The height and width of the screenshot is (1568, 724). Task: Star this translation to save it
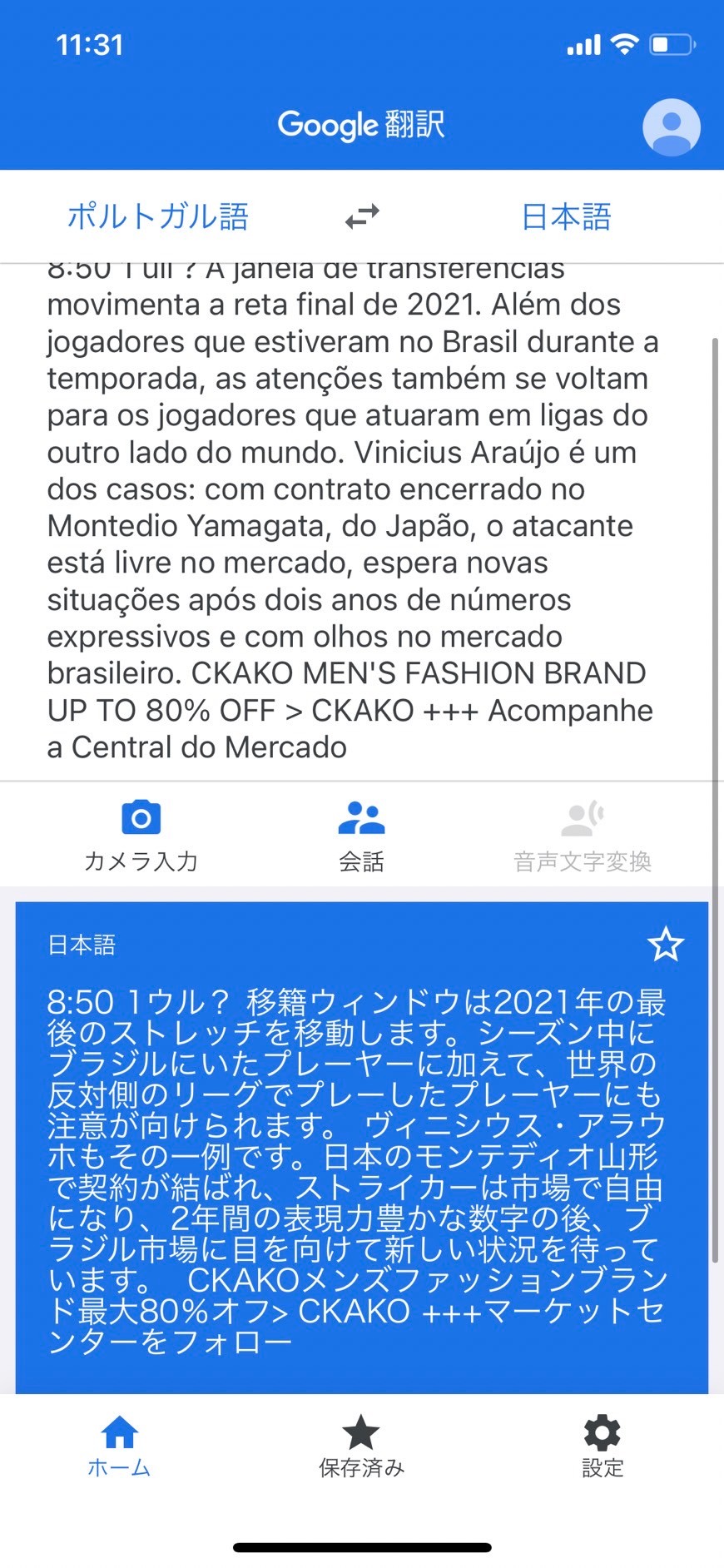point(666,945)
